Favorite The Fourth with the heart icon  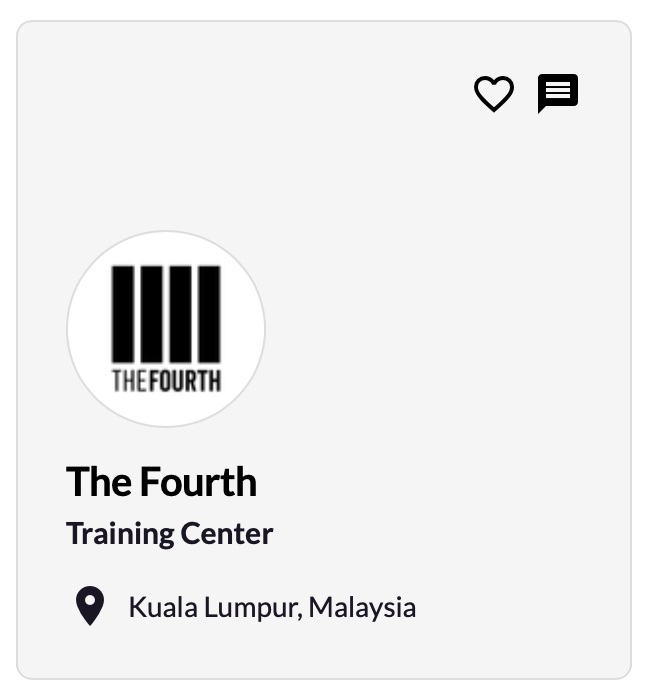(493, 95)
